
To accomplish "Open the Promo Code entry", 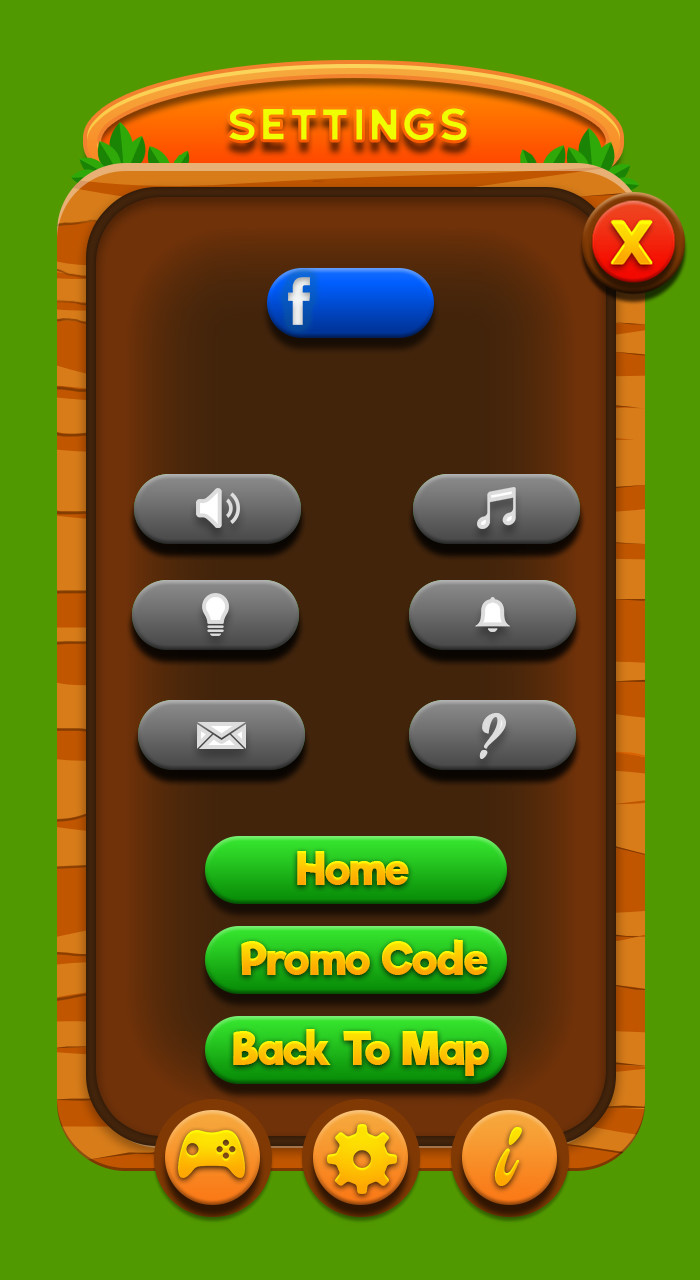I will 355,959.
